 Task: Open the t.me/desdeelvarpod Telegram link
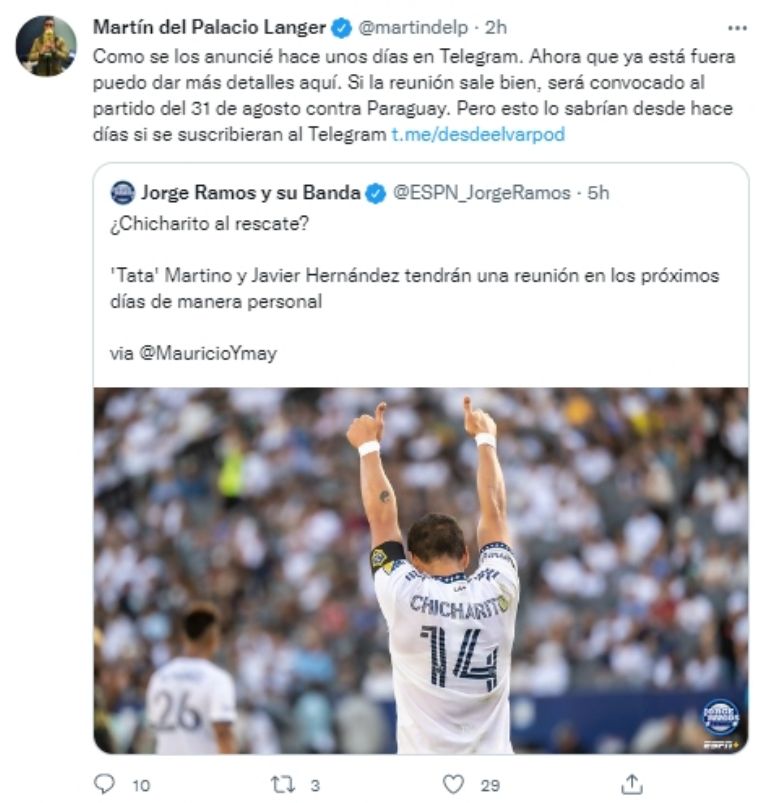(x=477, y=133)
